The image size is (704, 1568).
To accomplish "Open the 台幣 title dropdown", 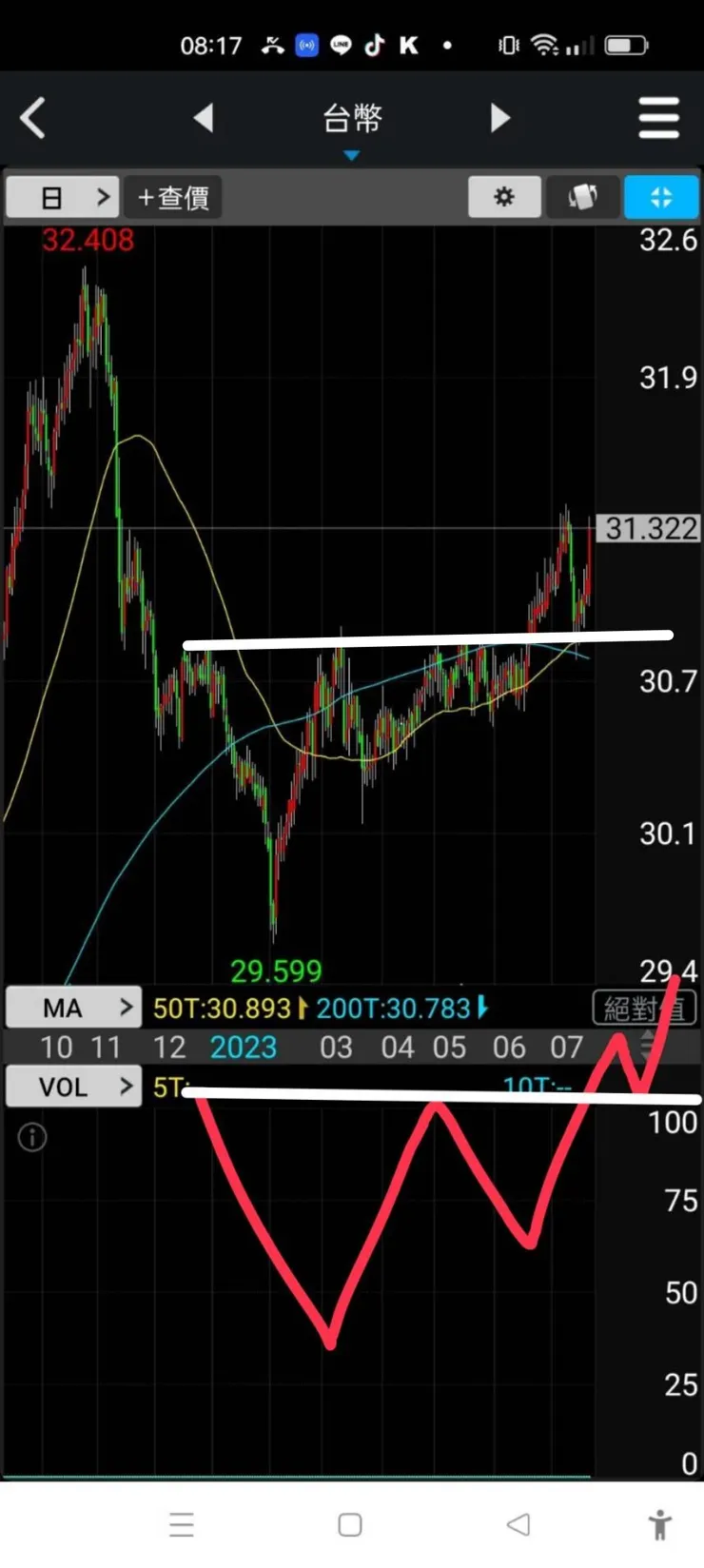I will click(352, 122).
